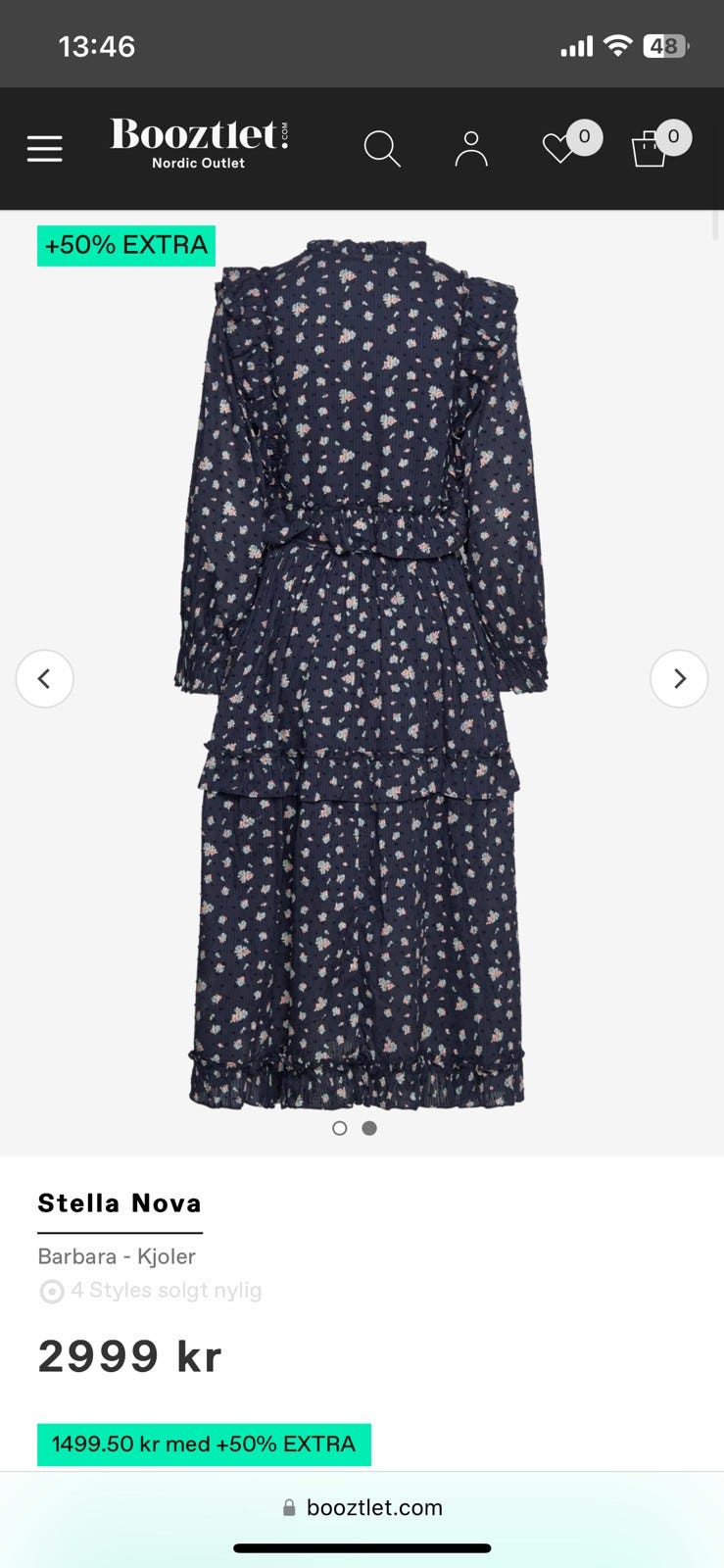Open the shopping bag
Image resolution: width=724 pixels, height=1568 pixels.
click(649, 150)
